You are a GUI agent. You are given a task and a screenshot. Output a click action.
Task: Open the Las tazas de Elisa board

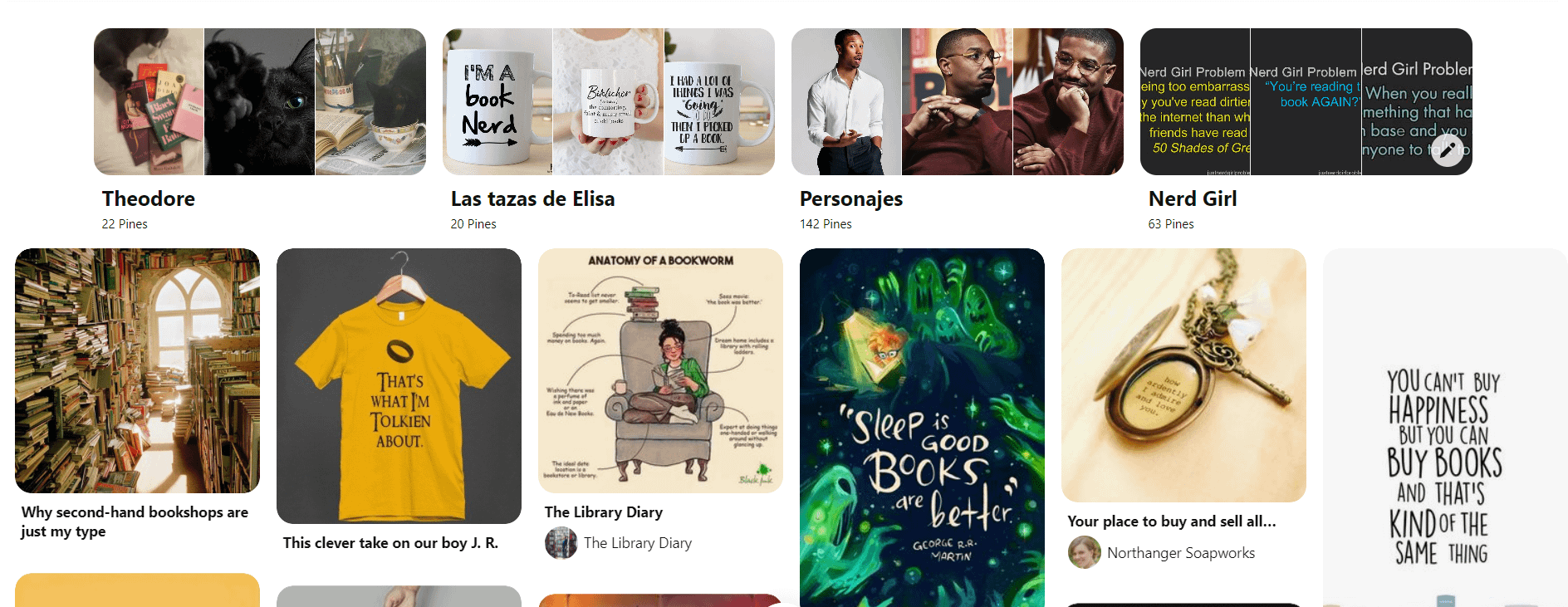point(608,101)
